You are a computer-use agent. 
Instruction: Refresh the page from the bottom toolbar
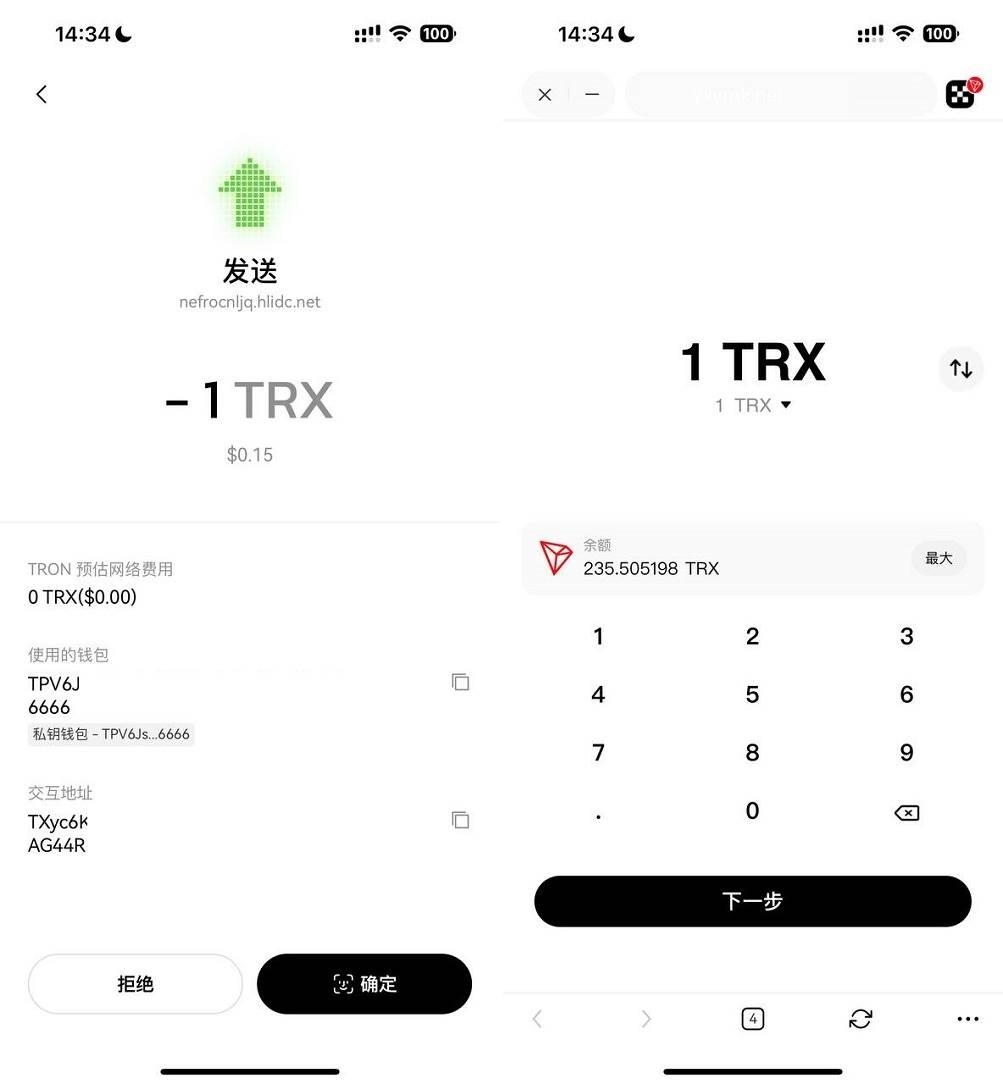[x=860, y=1018]
